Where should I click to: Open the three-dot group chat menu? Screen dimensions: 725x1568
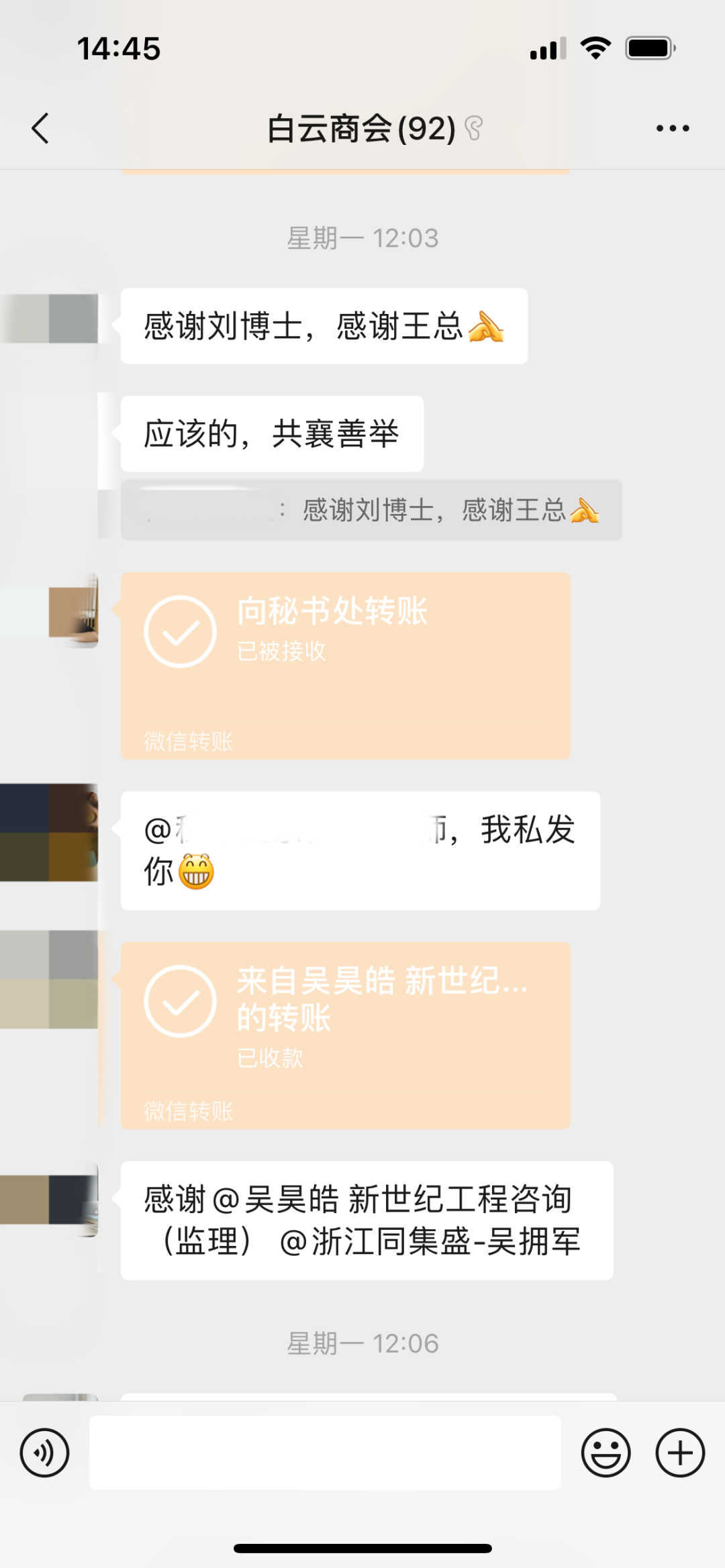[x=673, y=128]
